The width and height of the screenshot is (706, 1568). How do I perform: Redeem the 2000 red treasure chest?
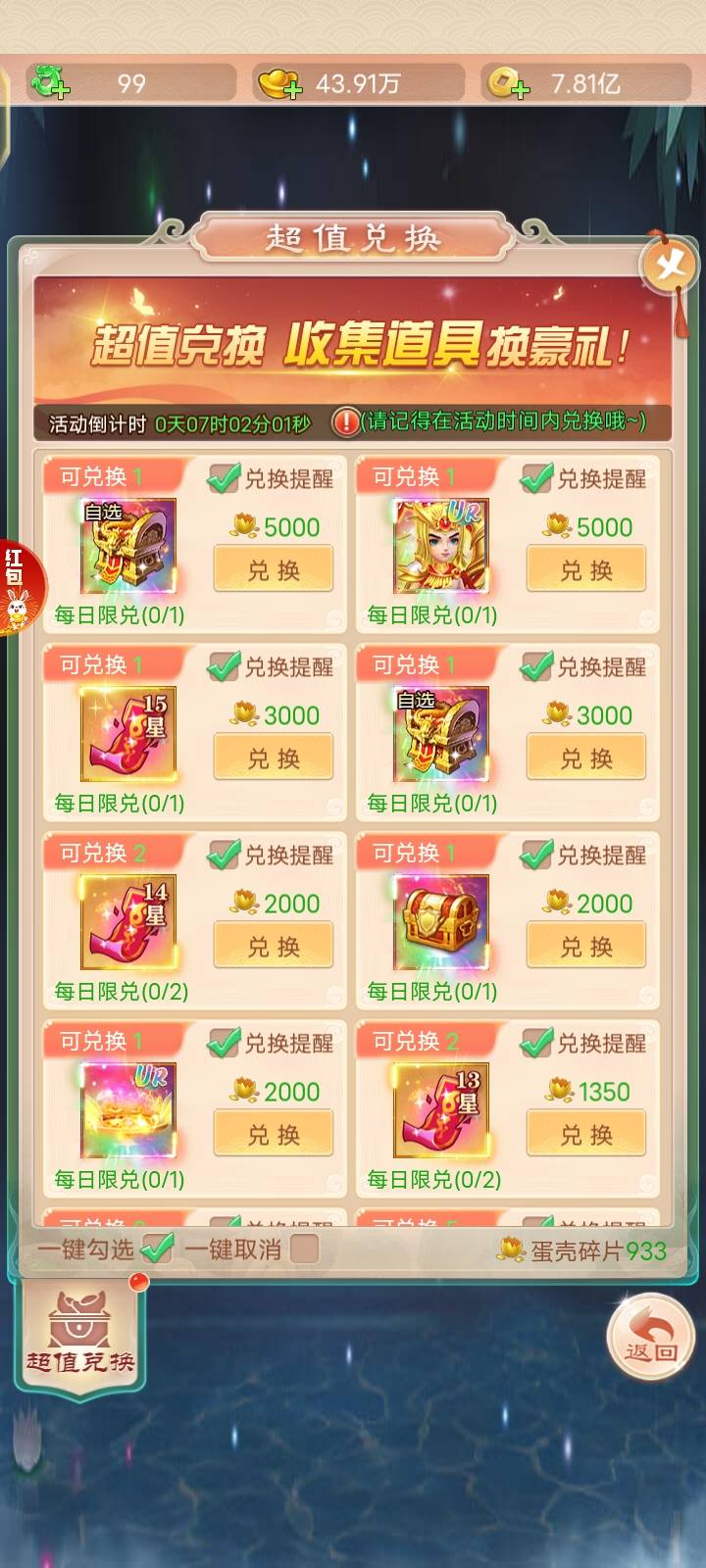click(x=585, y=946)
